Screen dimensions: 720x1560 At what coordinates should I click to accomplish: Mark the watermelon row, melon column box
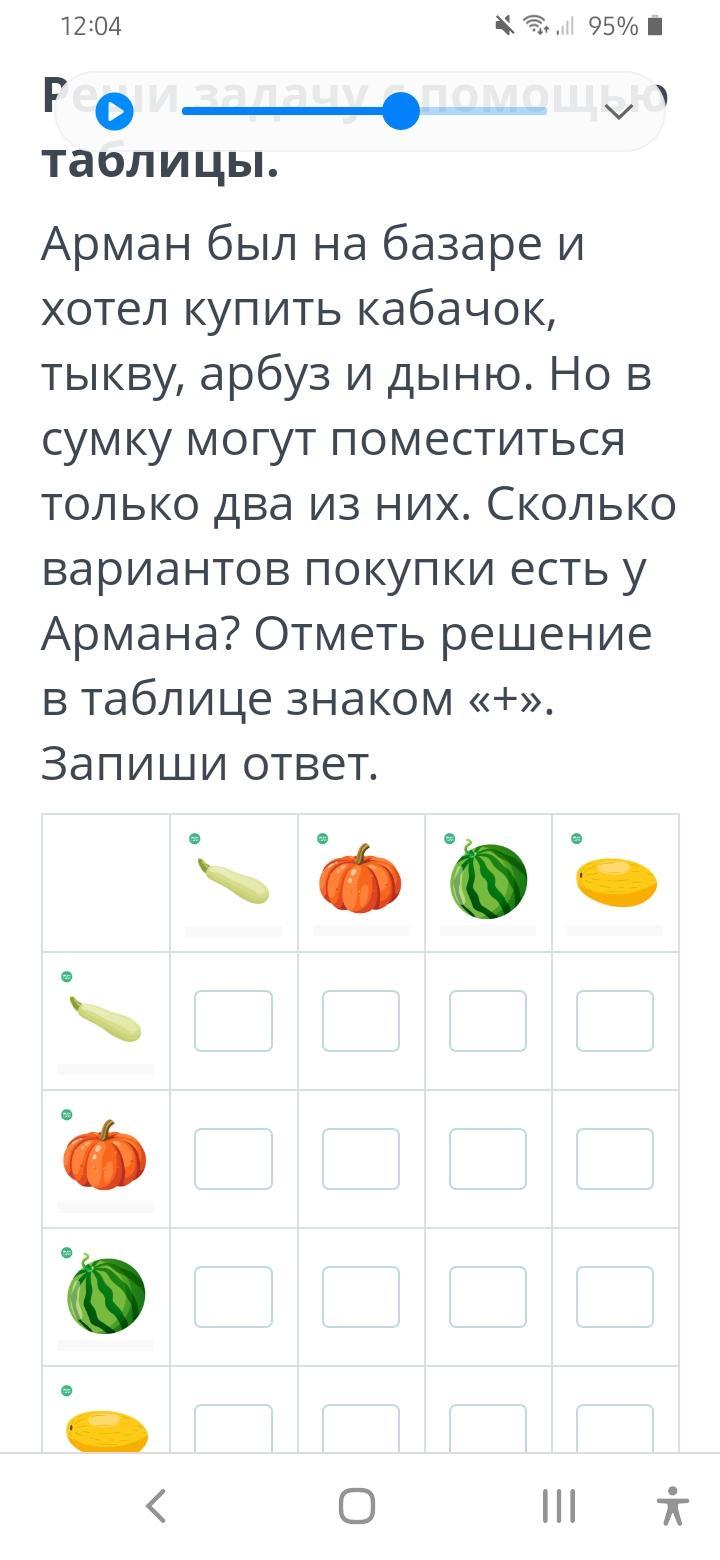point(615,1297)
